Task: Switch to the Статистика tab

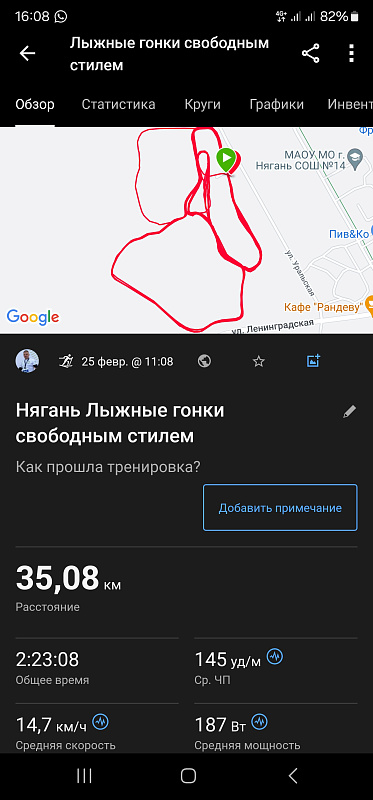Action: click(118, 105)
